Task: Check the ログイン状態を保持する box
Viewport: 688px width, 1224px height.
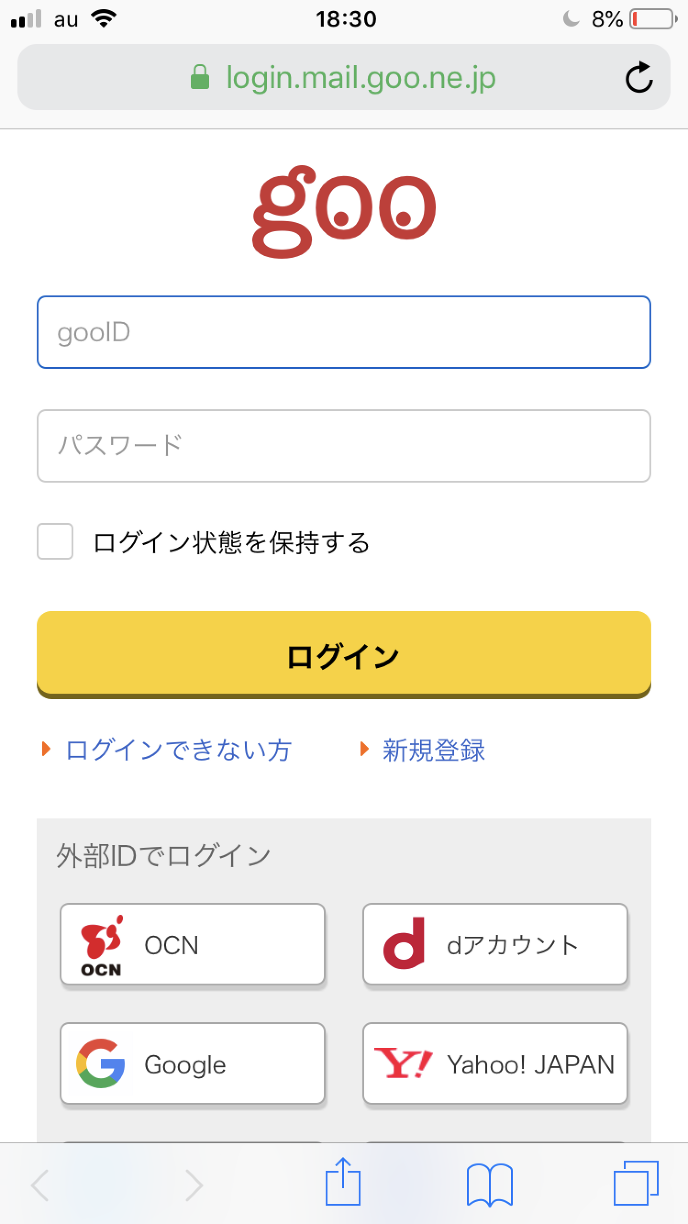Action: (55, 542)
